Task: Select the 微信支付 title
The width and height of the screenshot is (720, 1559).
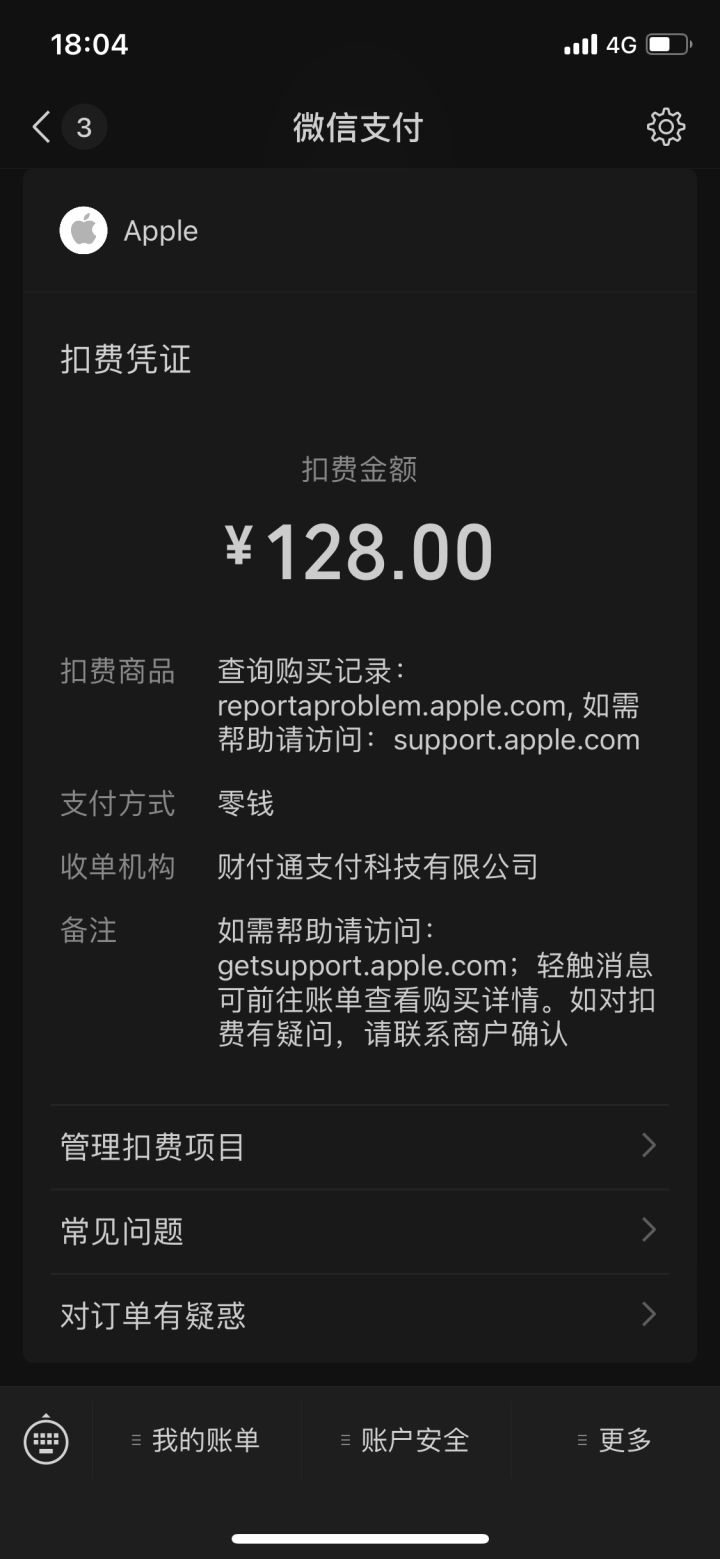Action: (358, 127)
